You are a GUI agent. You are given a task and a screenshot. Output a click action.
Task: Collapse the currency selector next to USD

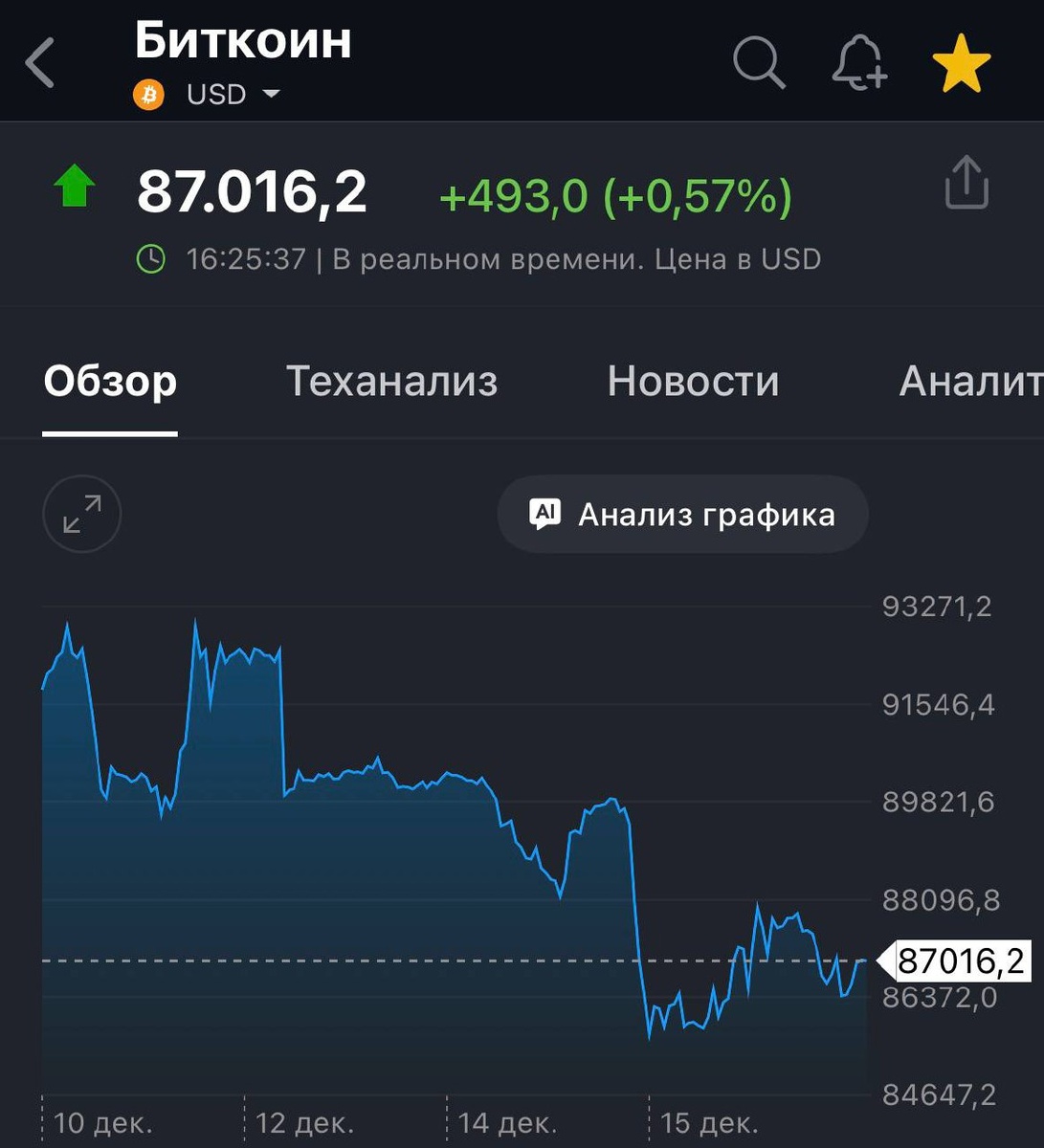point(271,94)
